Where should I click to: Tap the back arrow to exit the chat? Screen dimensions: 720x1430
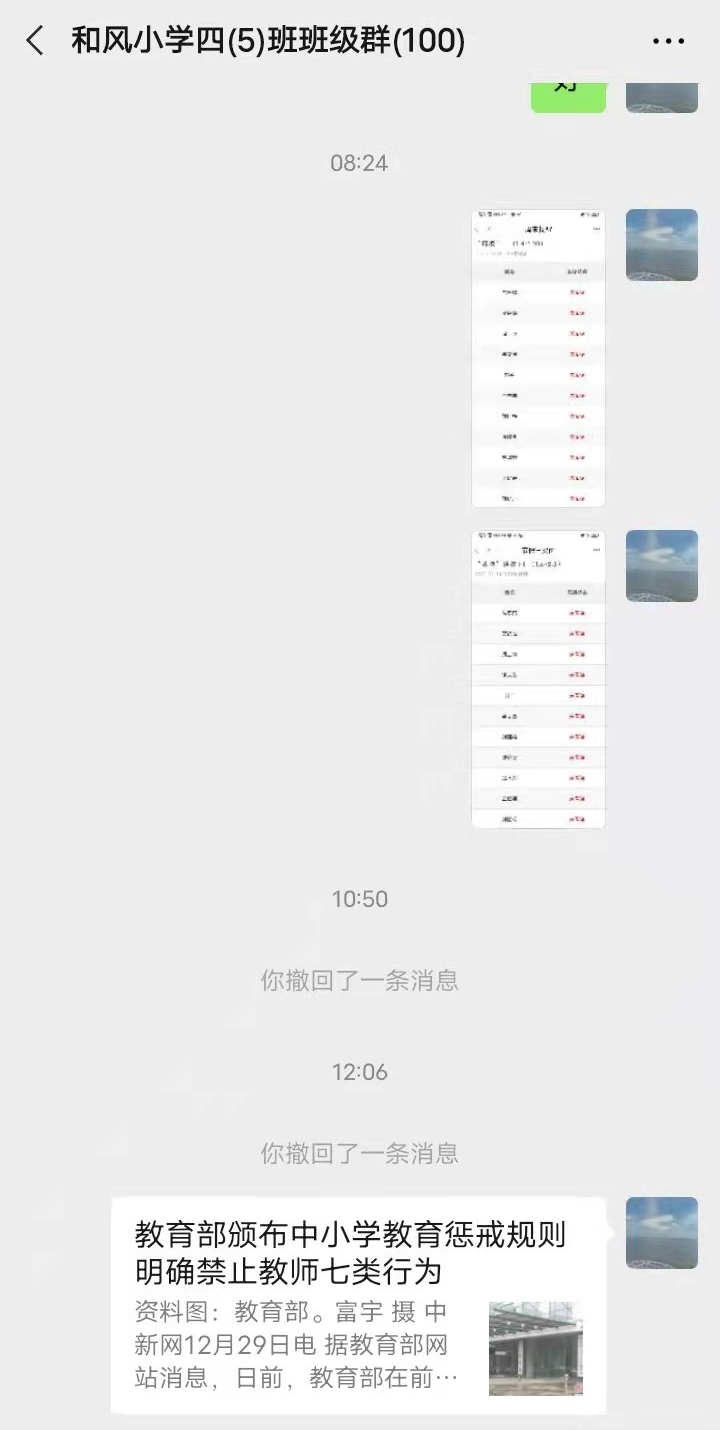[30, 40]
